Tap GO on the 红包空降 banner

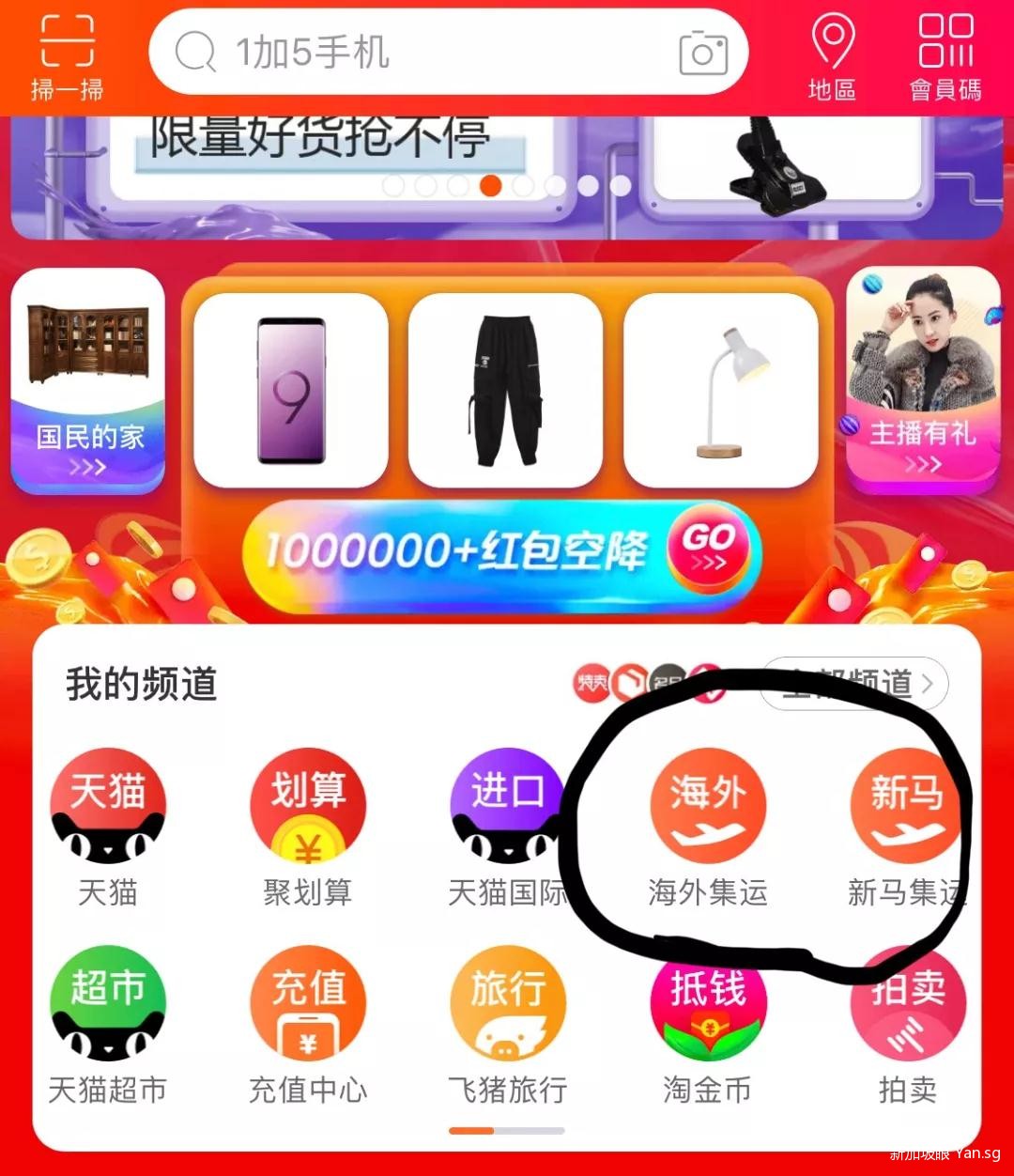click(x=708, y=548)
